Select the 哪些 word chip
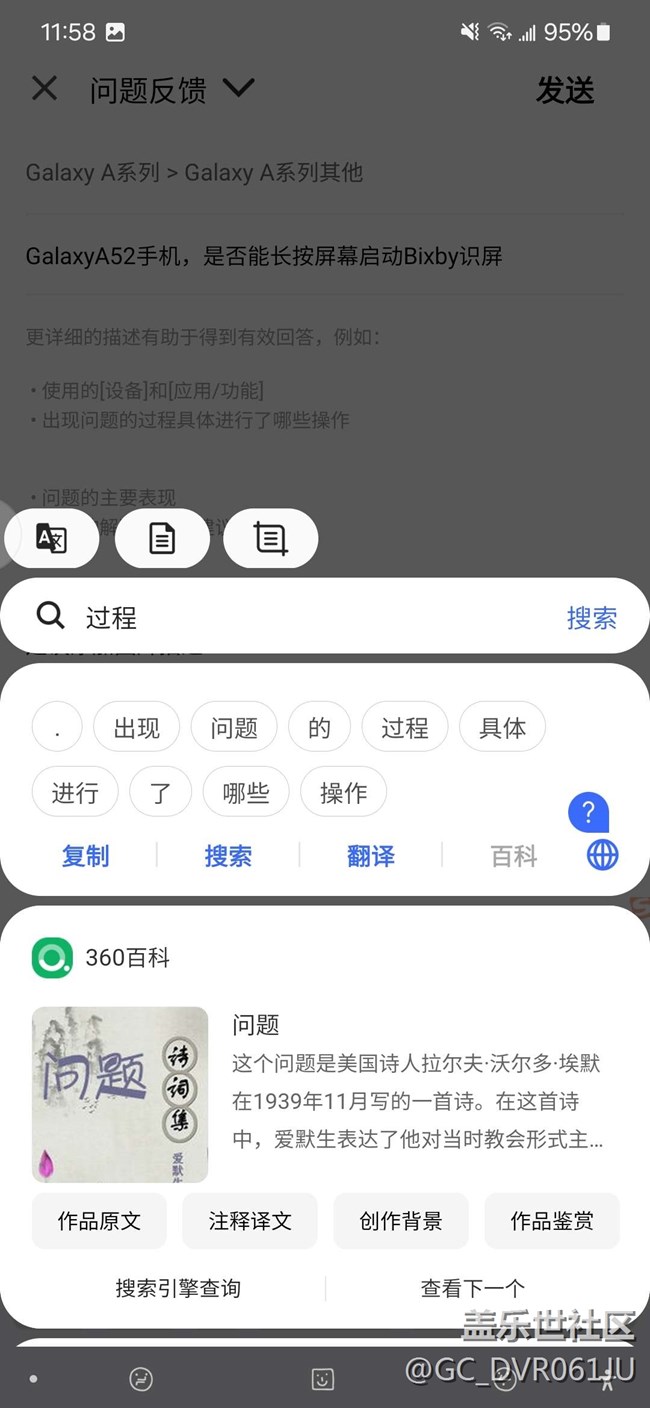Image resolution: width=650 pixels, height=1408 pixels. point(246,793)
